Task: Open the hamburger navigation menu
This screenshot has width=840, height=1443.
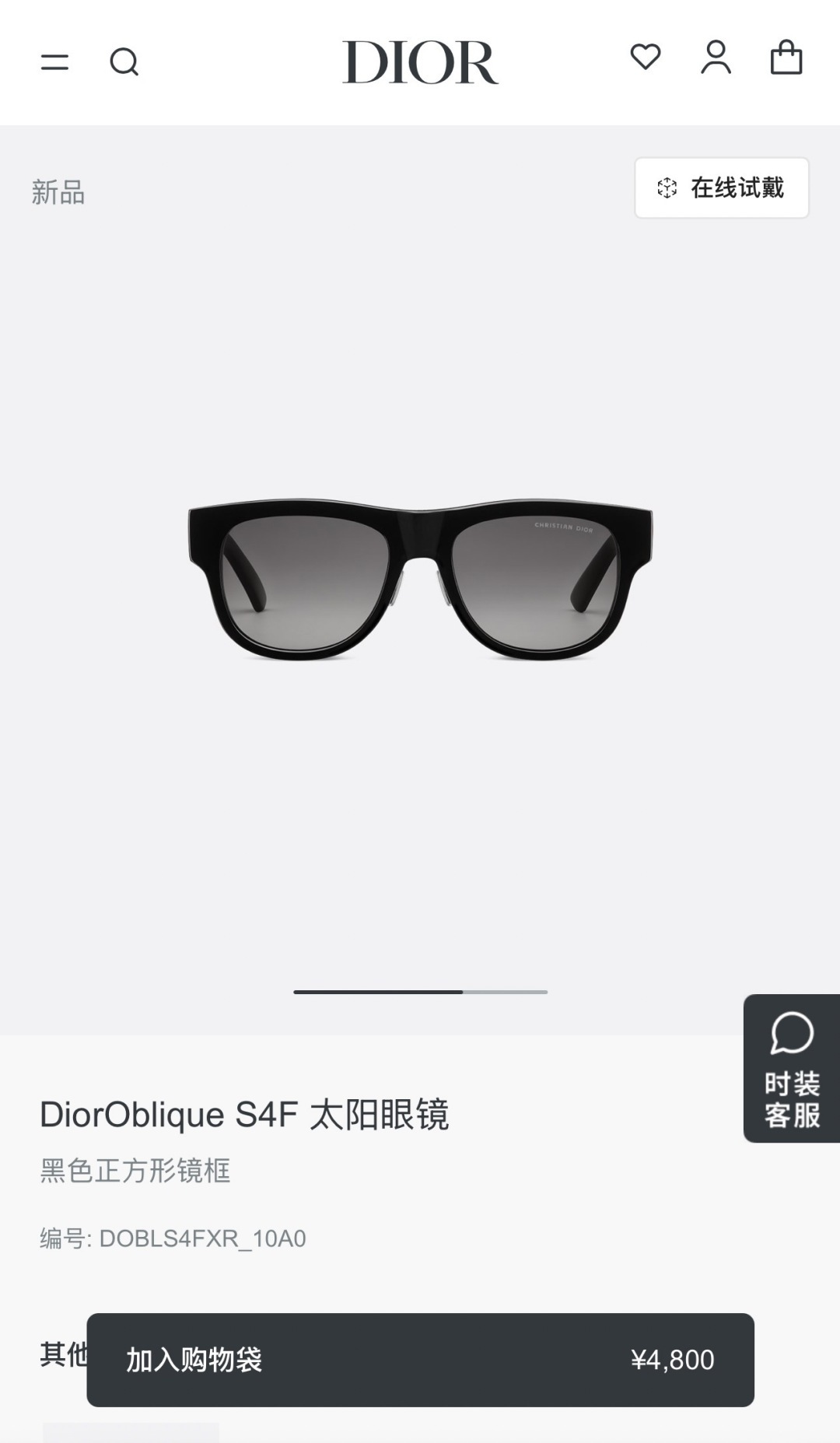Action: tap(54, 61)
